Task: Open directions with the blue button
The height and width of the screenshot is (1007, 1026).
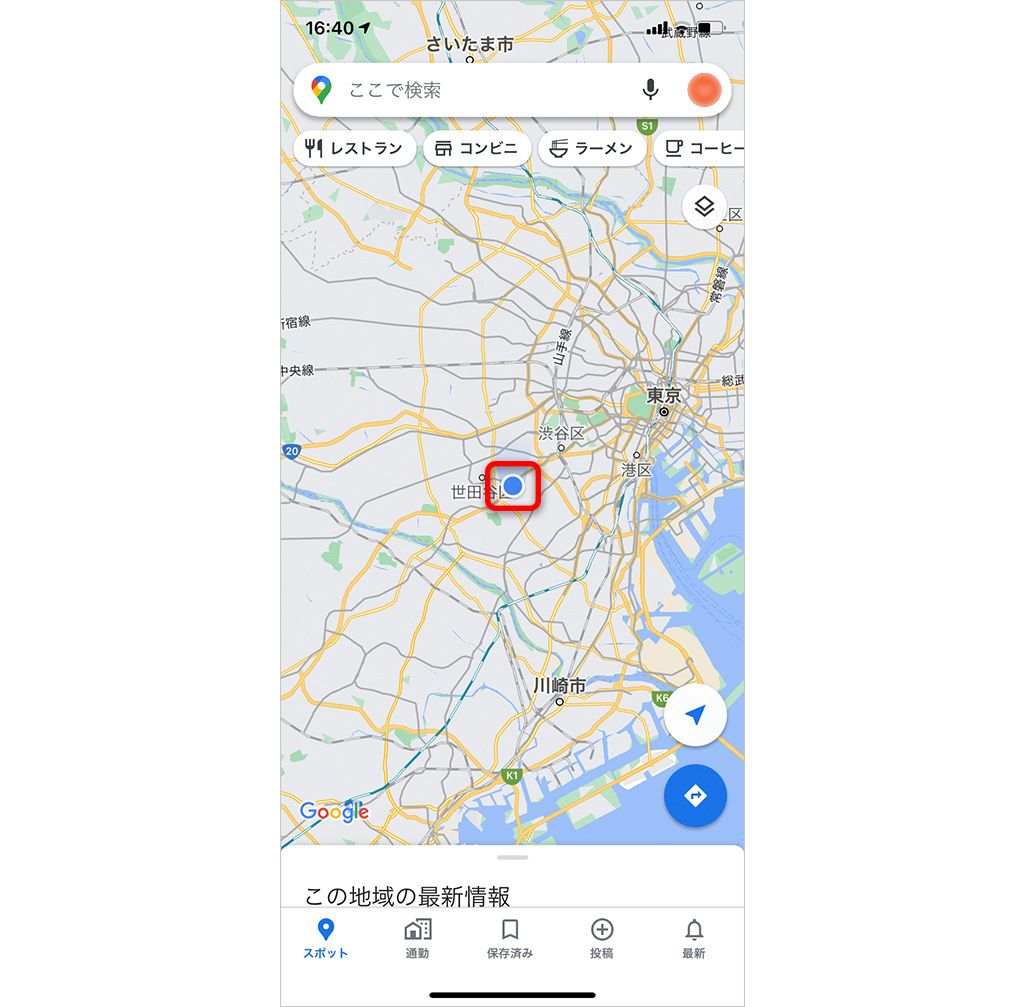Action: coord(695,796)
